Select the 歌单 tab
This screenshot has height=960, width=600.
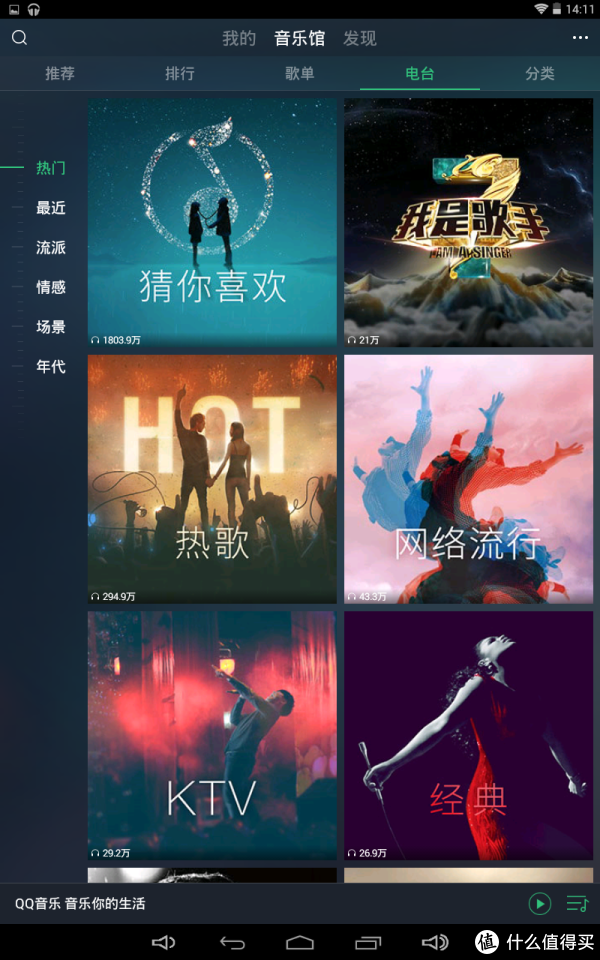(300, 74)
